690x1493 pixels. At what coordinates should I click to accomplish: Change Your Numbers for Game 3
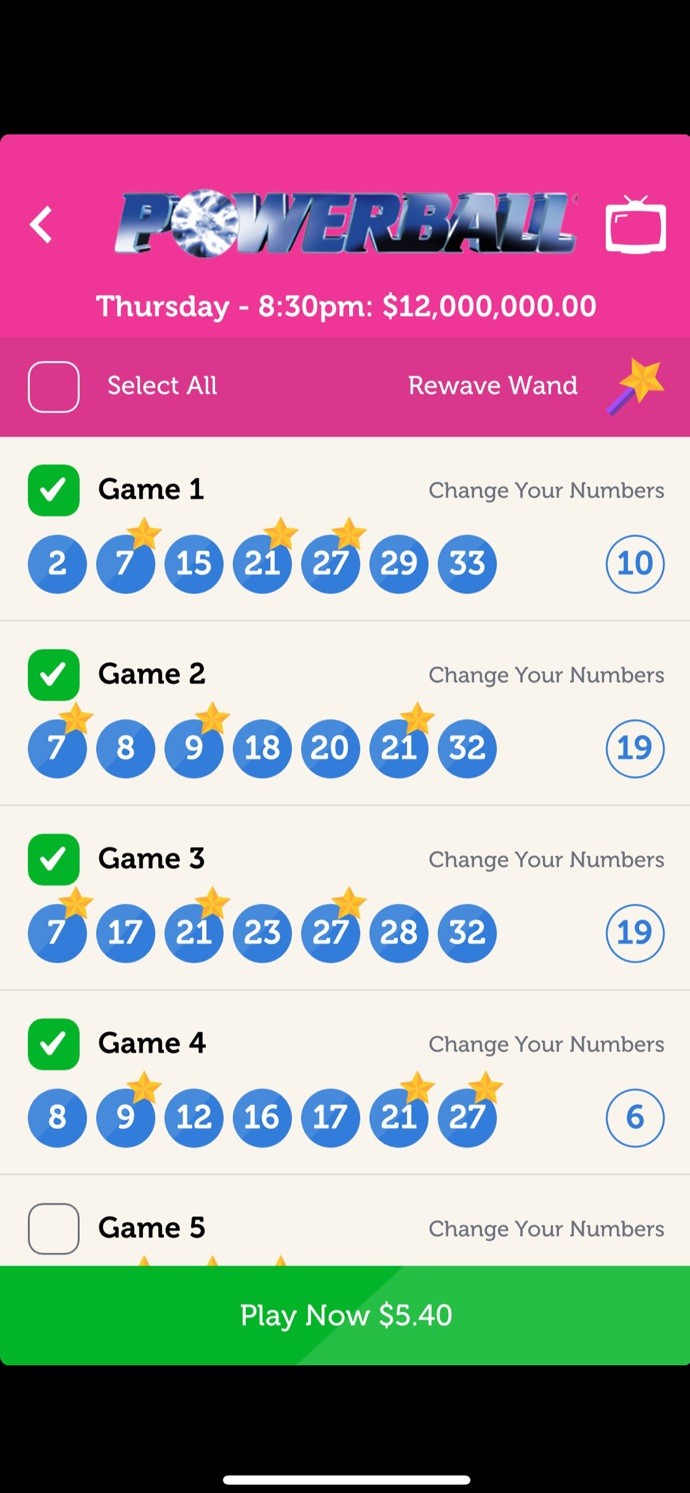546,860
